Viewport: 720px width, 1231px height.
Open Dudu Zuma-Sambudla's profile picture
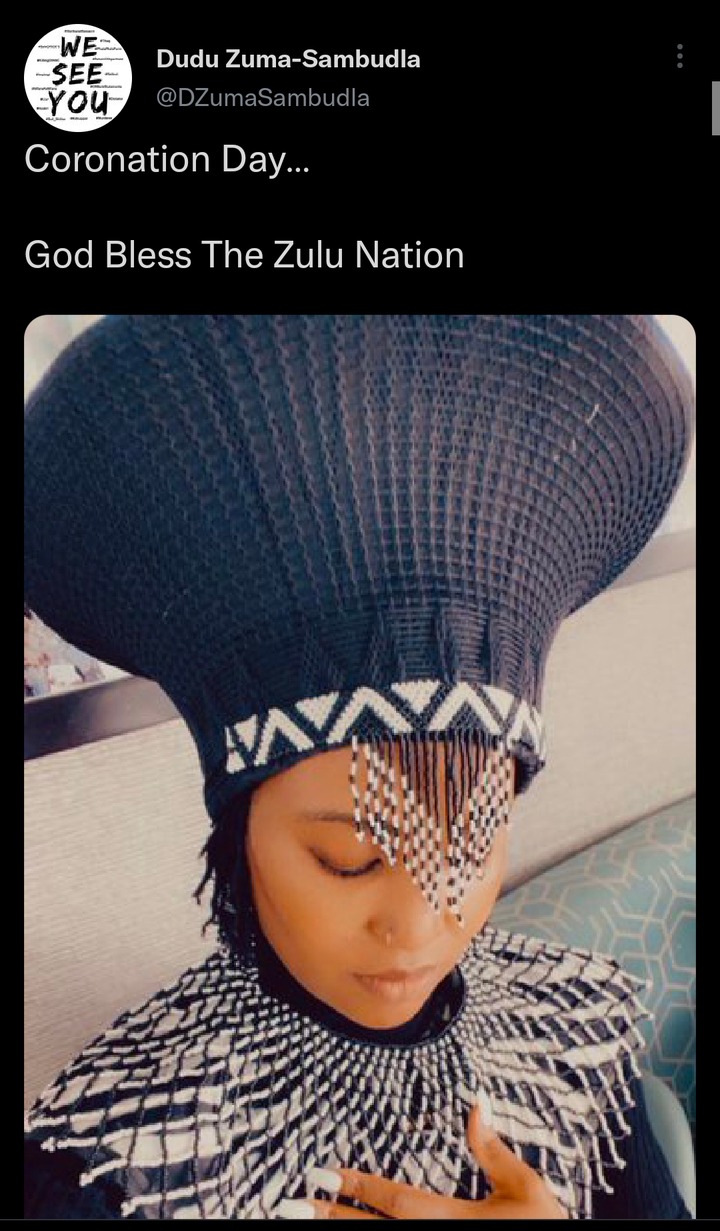click(78, 78)
